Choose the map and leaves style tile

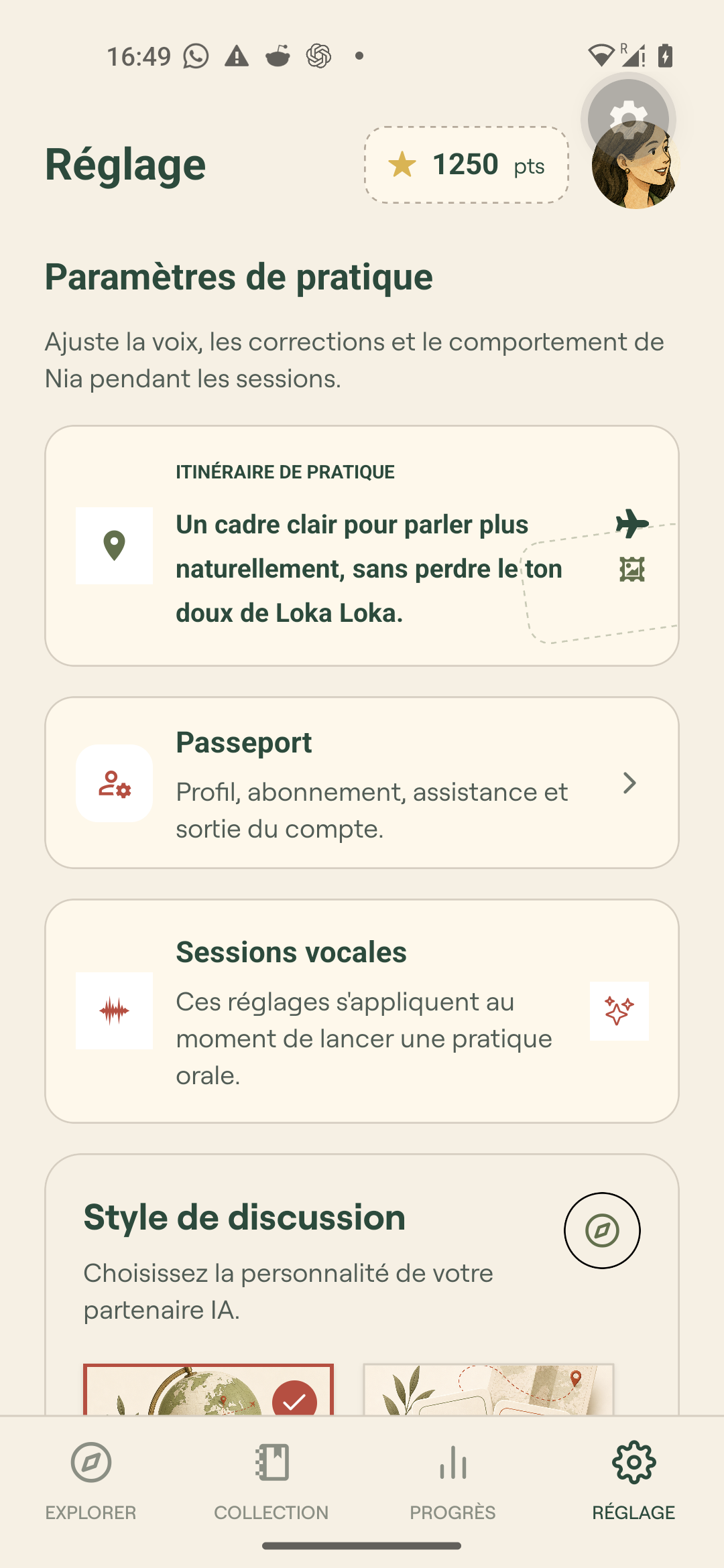coord(489,1389)
